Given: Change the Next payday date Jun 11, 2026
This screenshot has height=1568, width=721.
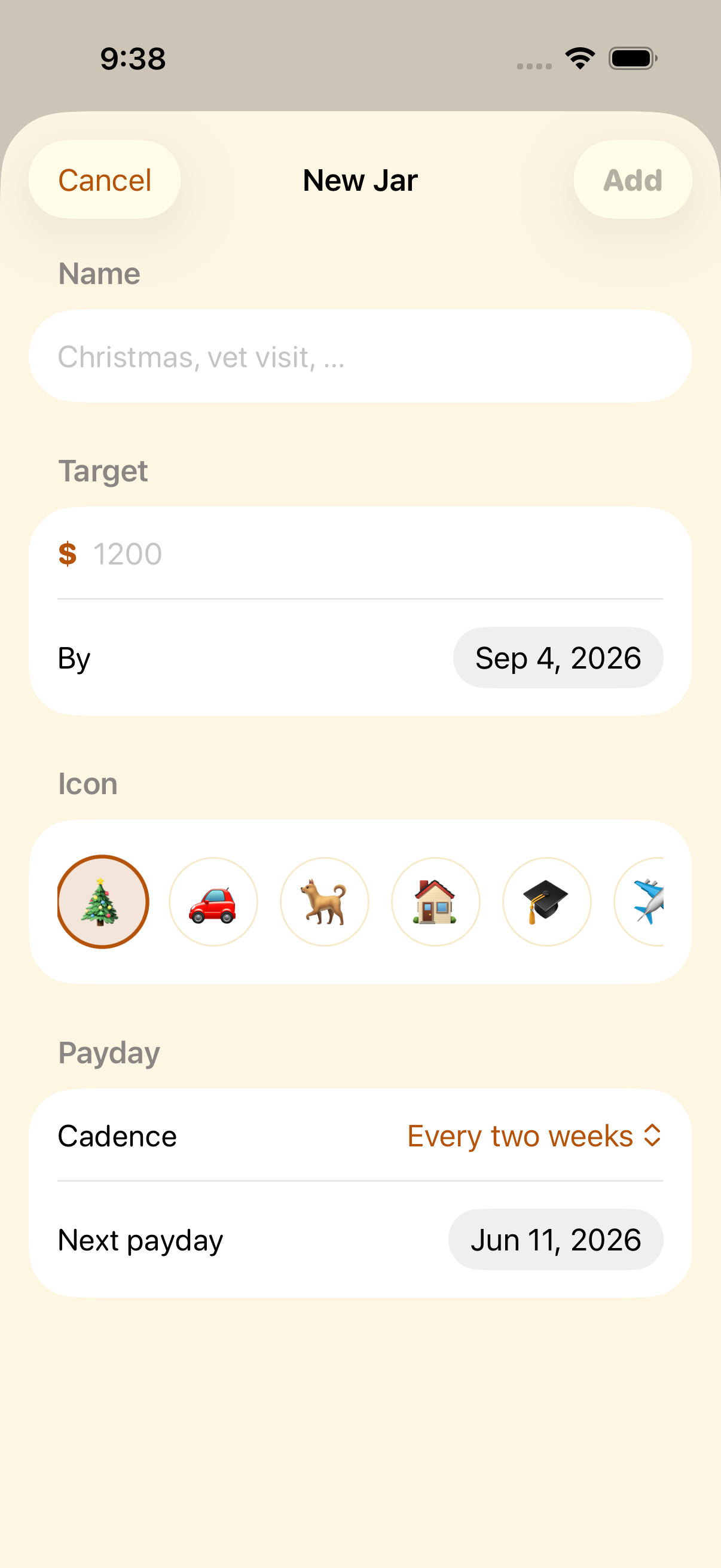Looking at the screenshot, I should 555,1240.
